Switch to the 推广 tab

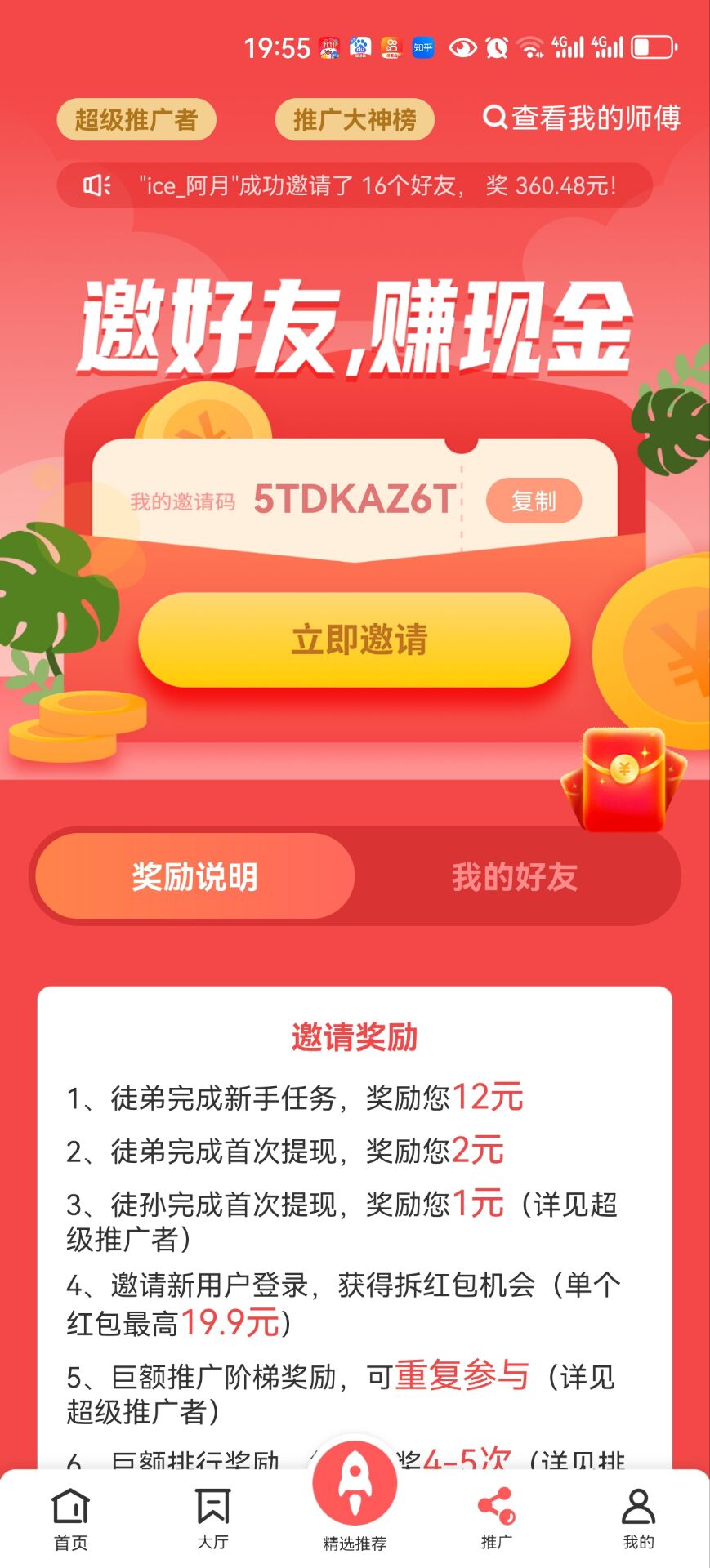(x=497, y=1518)
